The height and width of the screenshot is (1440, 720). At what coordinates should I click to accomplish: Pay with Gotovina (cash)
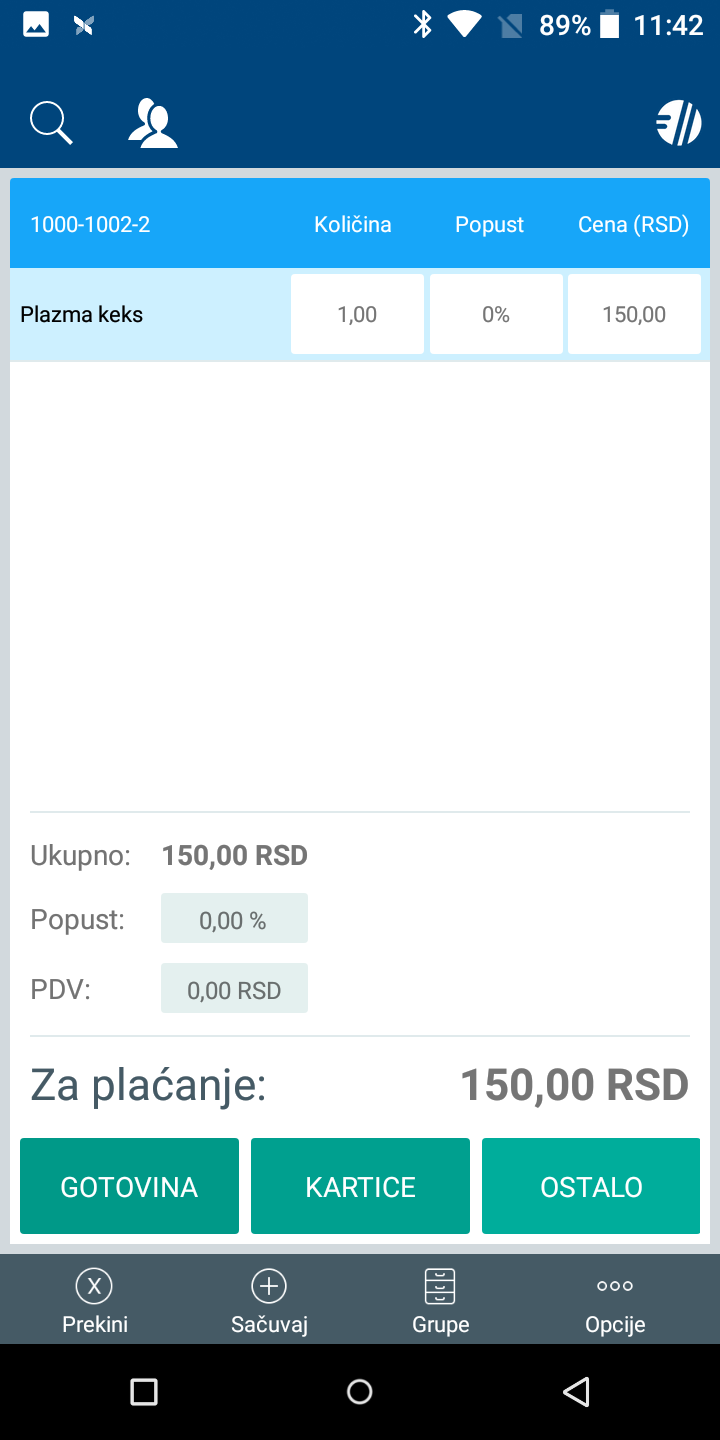129,1187
